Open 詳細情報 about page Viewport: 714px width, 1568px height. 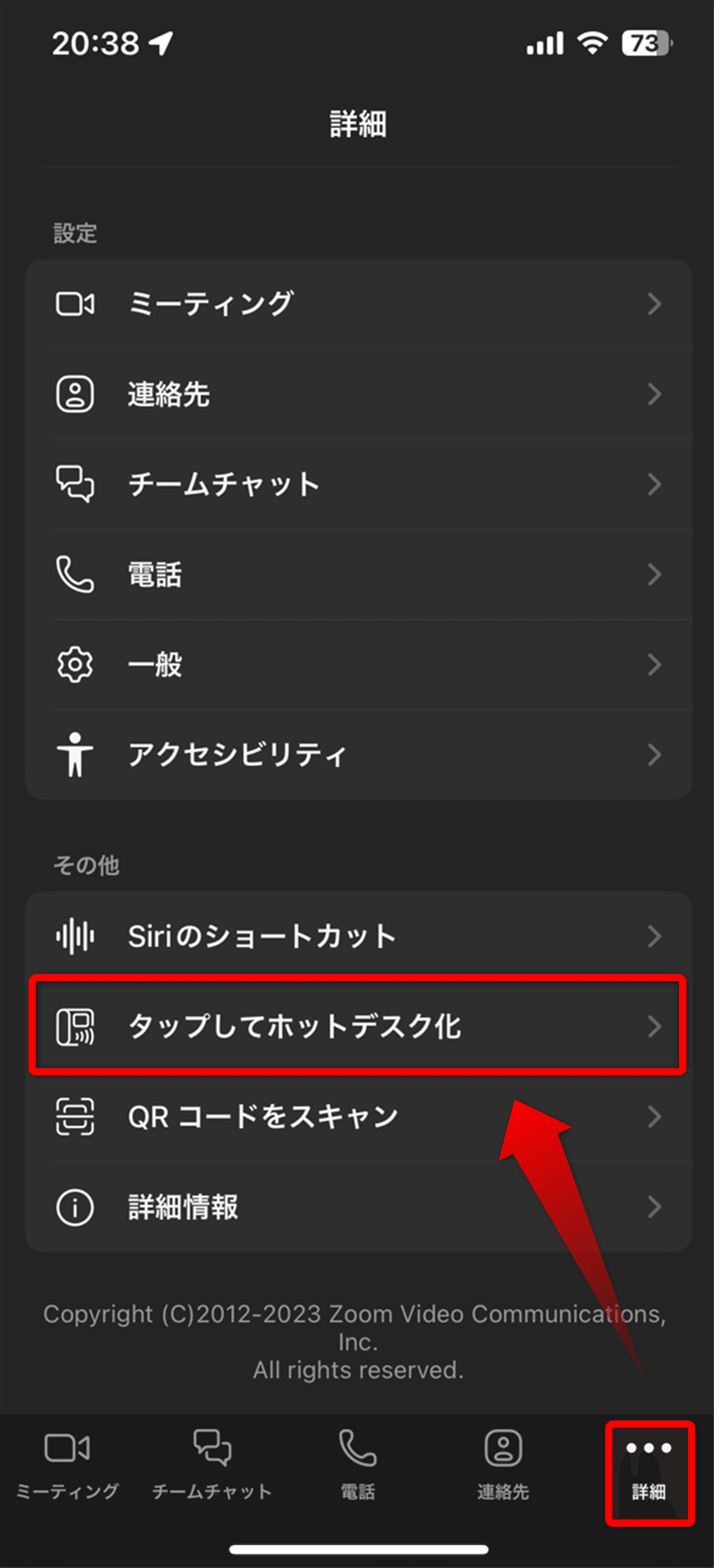pyautogui.click(x=358, y=1207)
